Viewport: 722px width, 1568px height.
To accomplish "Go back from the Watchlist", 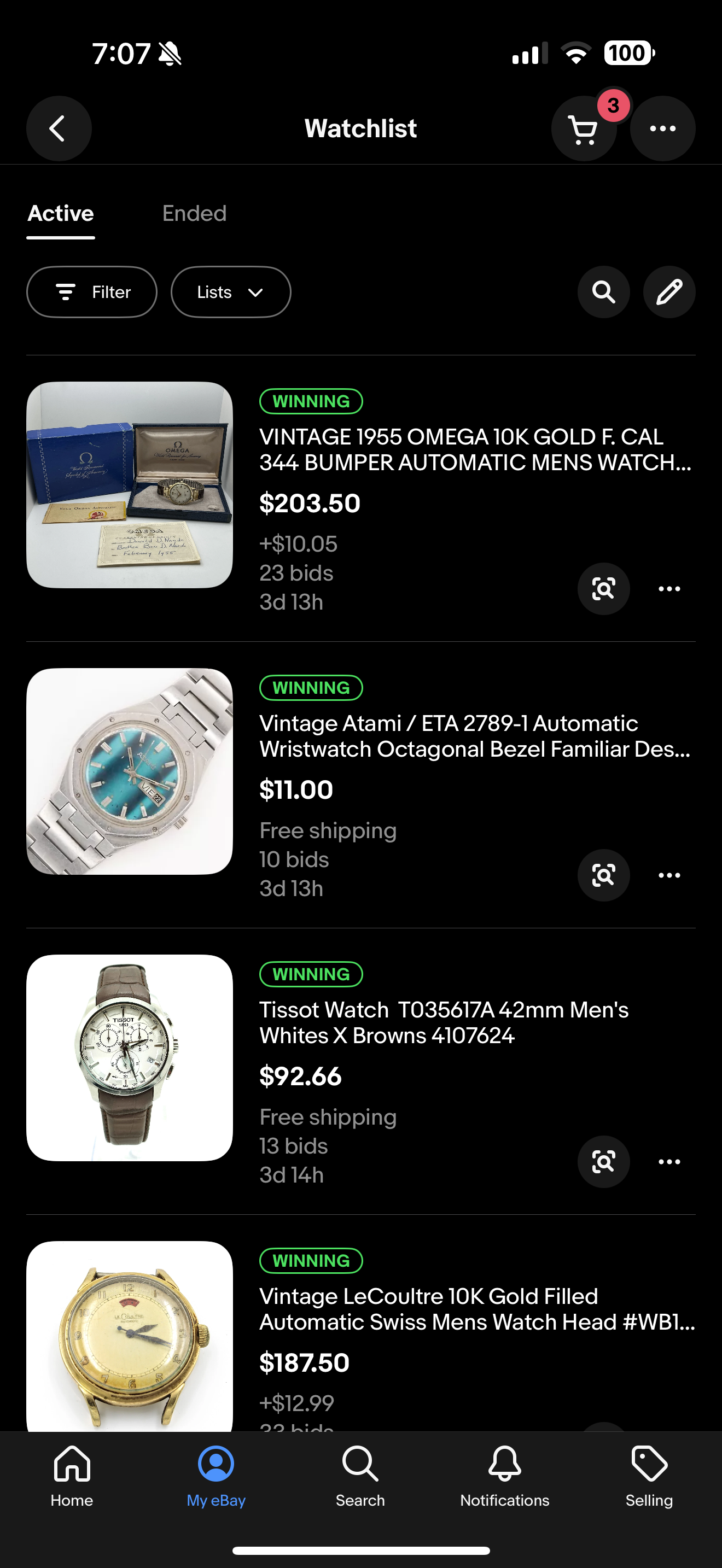I will [x=59, y=128].
